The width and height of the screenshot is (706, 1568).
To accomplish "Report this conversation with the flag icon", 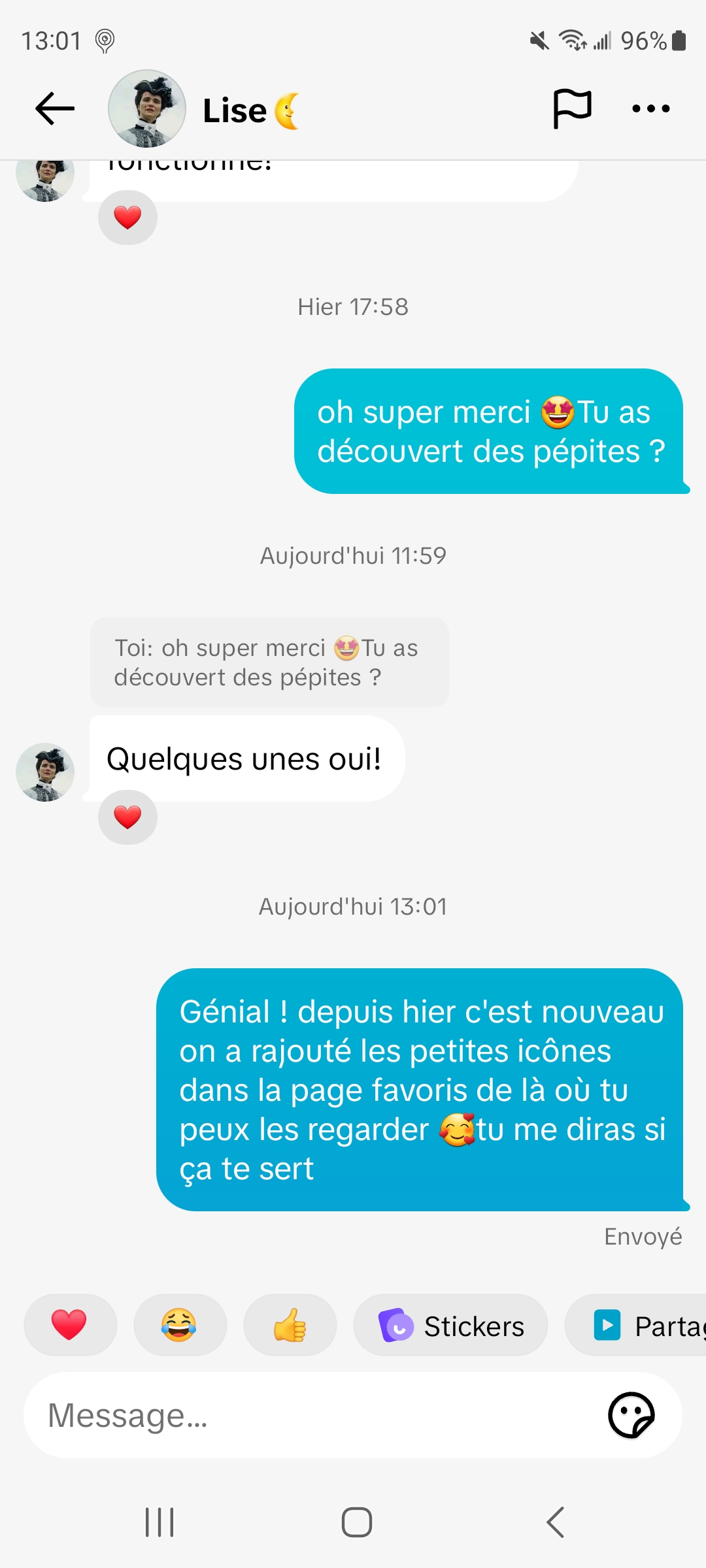I will coord(572,108).
